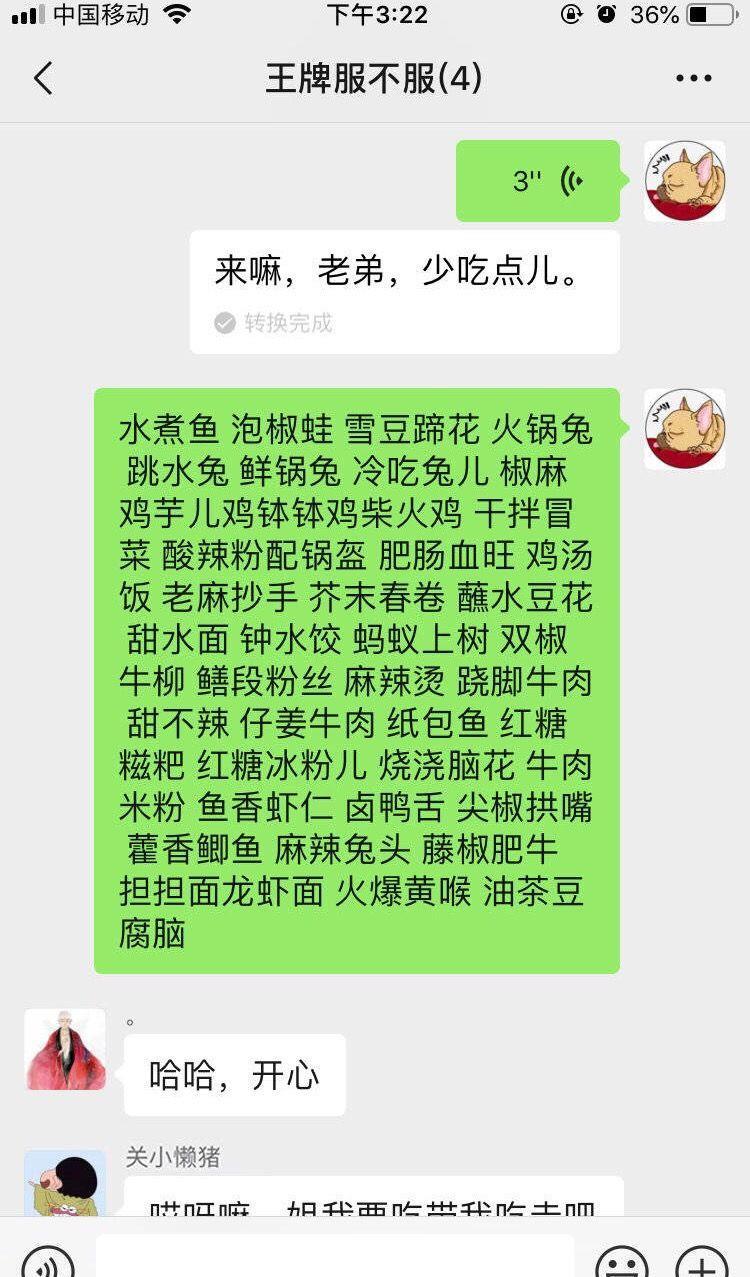Tap the message text field
This screenshot has height=1277, width=750.
(x=335, y=1257)
